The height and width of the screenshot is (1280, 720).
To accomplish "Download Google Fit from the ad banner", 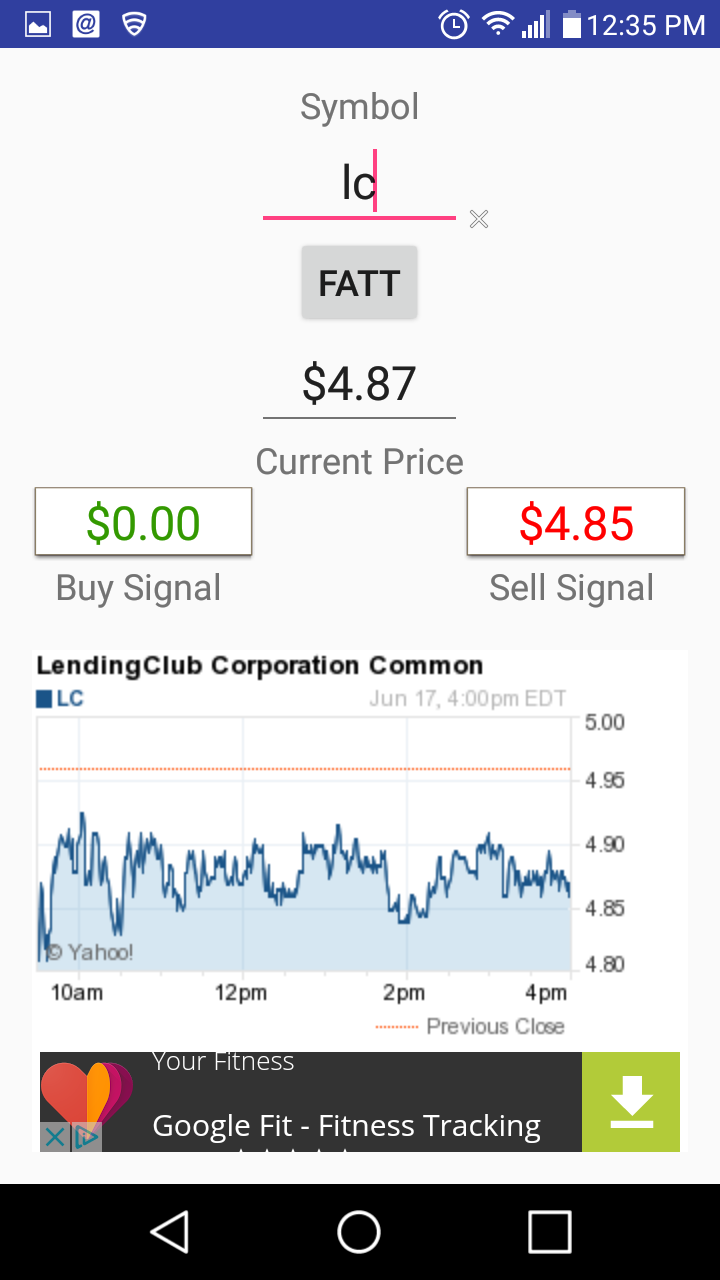I will (630, 1101).
